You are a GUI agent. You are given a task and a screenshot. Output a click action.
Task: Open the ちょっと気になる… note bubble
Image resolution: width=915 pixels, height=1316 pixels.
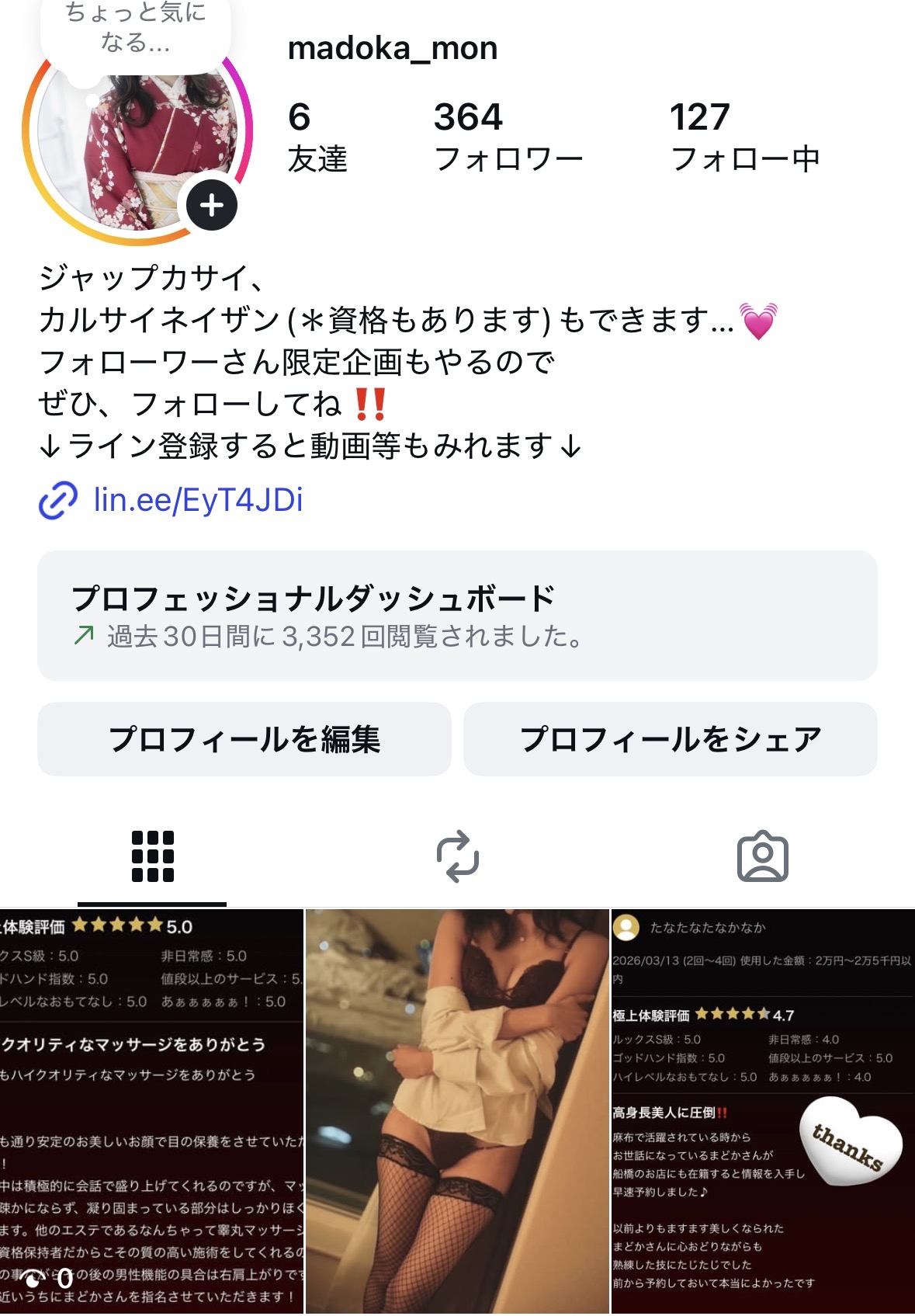tap(136, 30)
